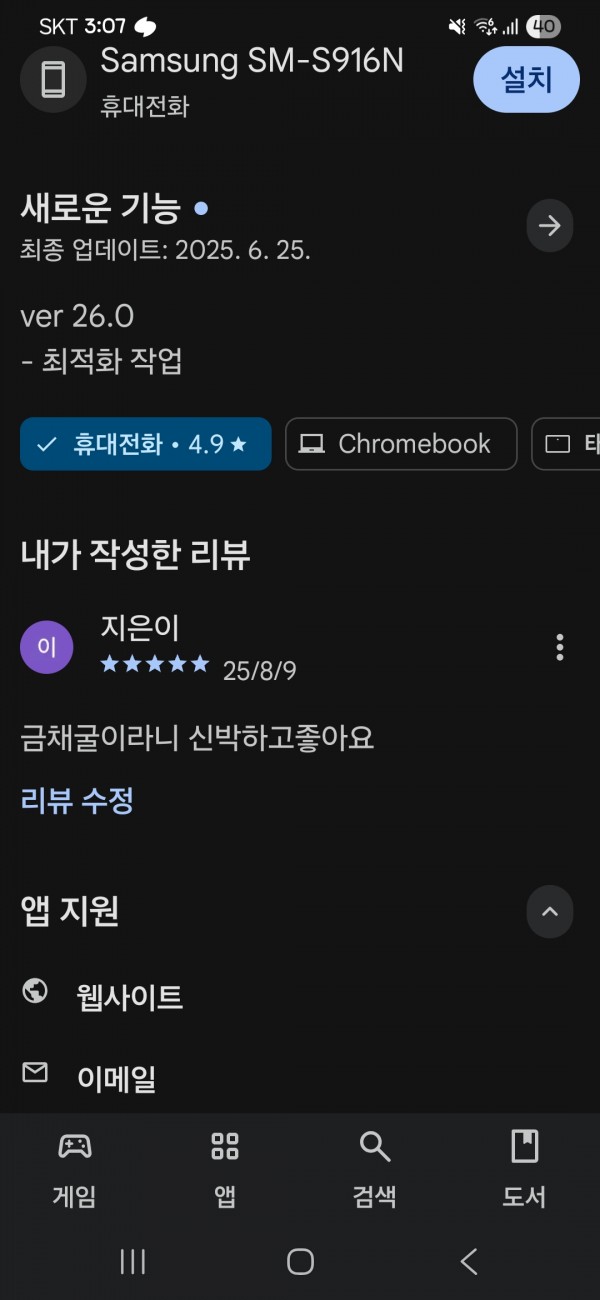
Task: Open the 이메일 row
Action: pos(300,1078)
